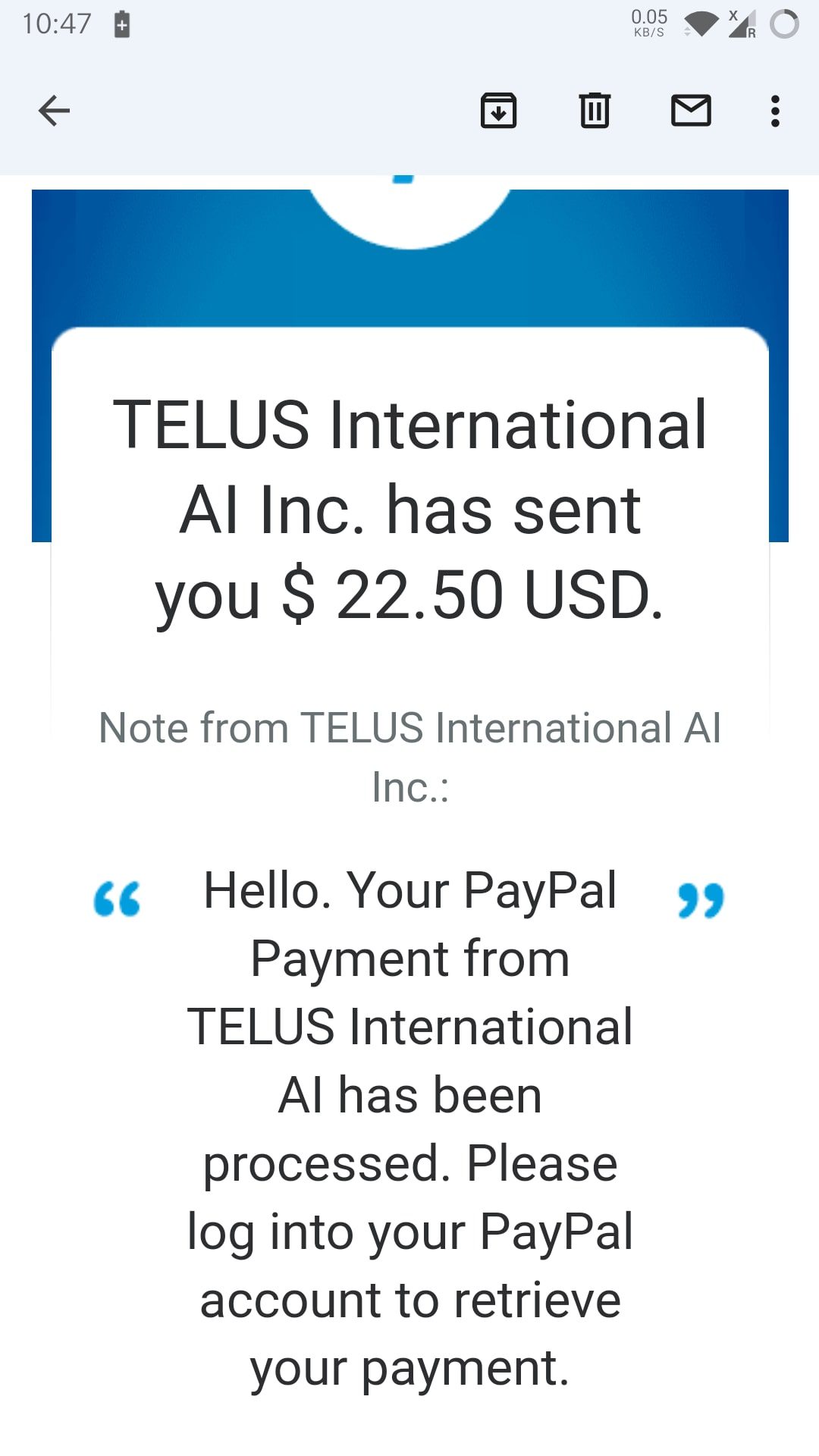Mark this email as unread
The height and width of the screenshot is (1456, 819).
[x=691, y=111]
